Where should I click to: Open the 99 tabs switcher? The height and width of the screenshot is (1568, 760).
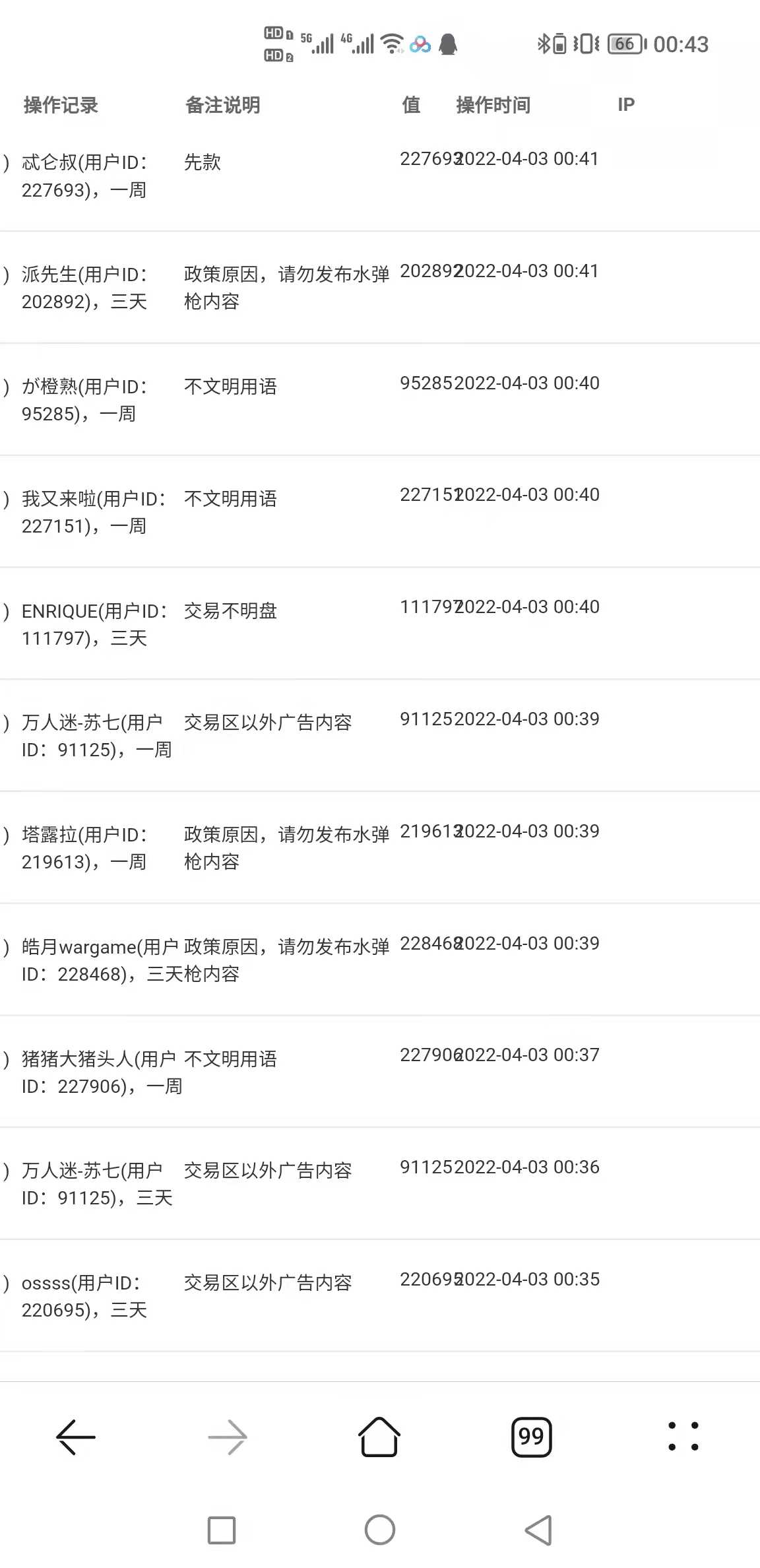[532, 1437]
